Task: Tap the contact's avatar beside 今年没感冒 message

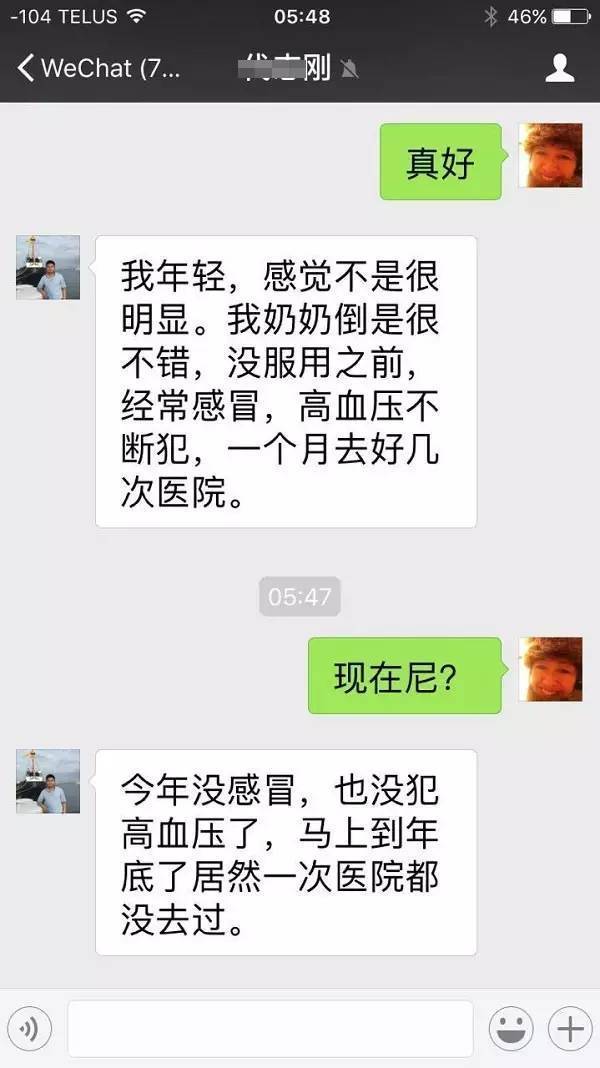Action: pos(47,781)
